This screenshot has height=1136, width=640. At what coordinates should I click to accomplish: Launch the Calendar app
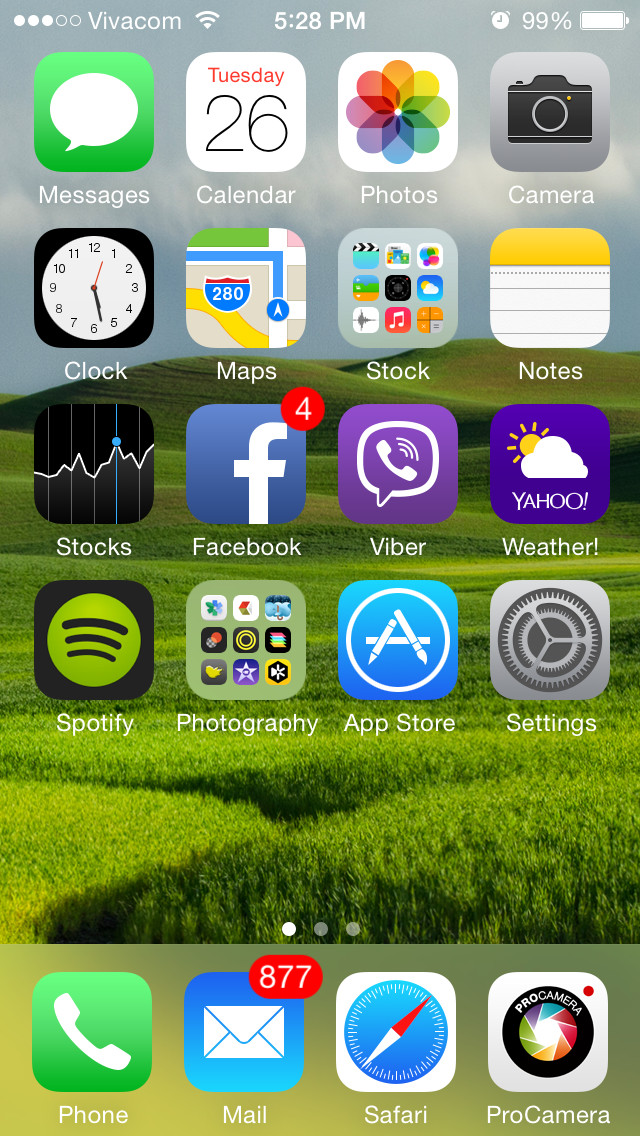pyautogui.click(x=246, y=112)
